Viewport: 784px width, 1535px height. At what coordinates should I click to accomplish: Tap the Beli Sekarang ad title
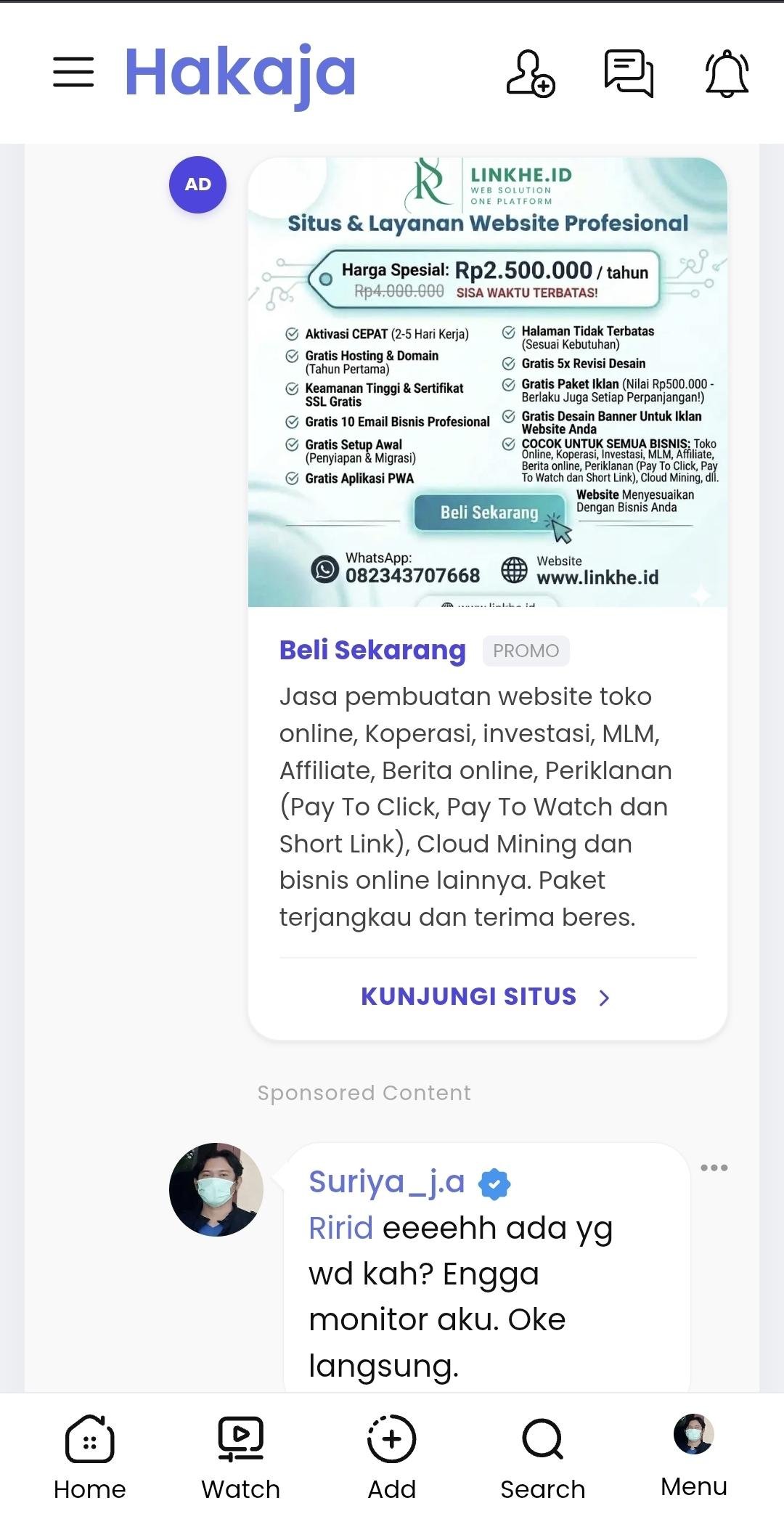pos(372,650)
